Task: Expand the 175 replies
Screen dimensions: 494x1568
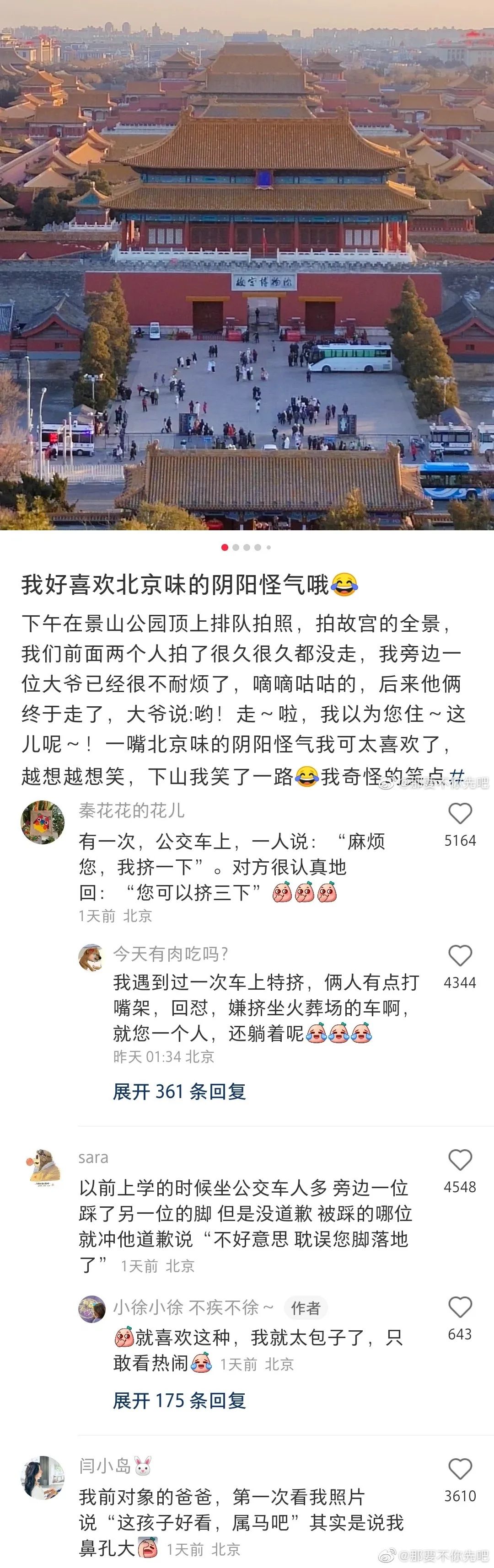Action: click(x=179, y=1401)
